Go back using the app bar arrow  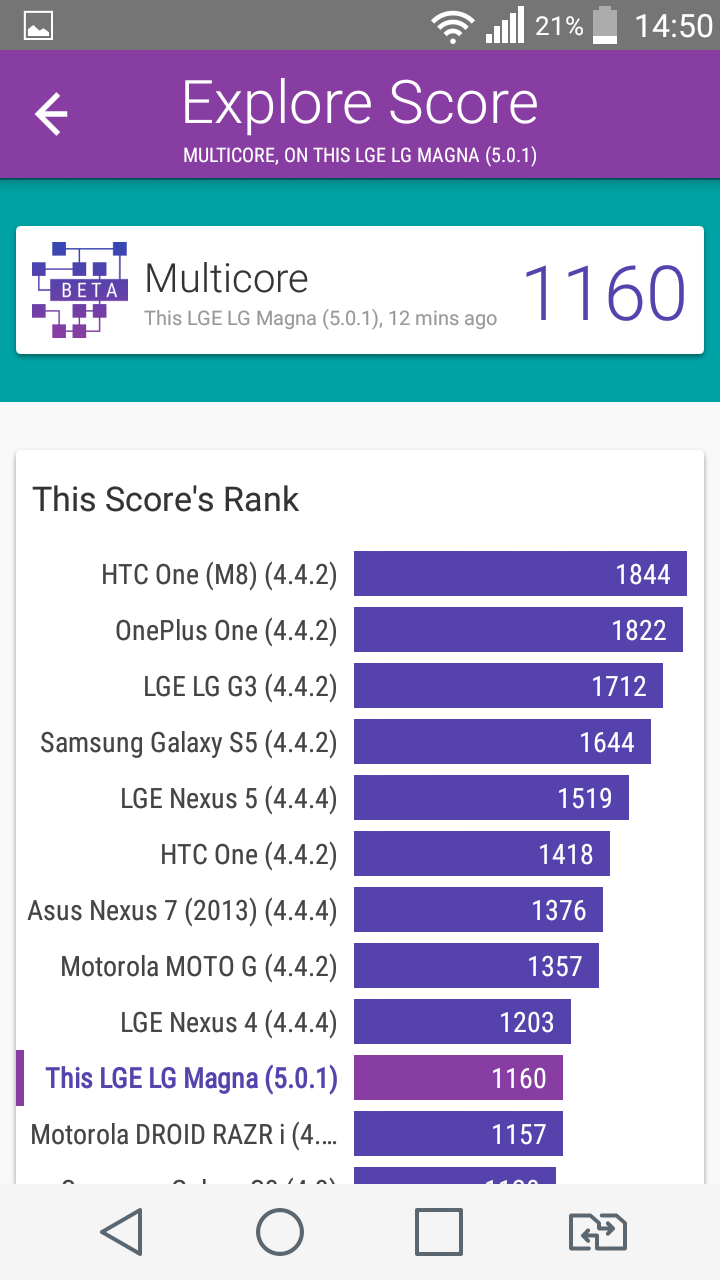click(x=51, y=114)
